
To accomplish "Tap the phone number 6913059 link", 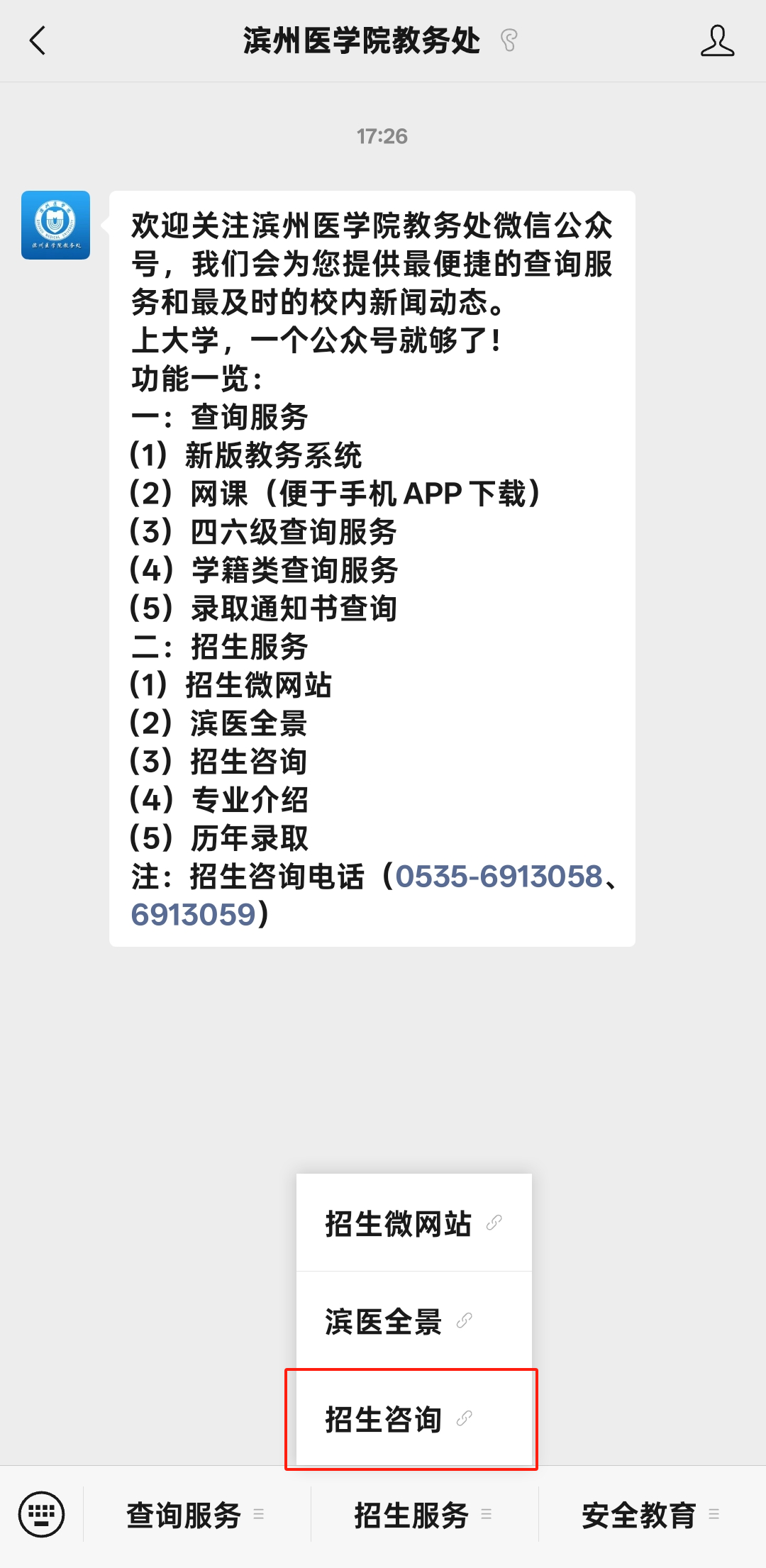I will (x=194, y=915).
